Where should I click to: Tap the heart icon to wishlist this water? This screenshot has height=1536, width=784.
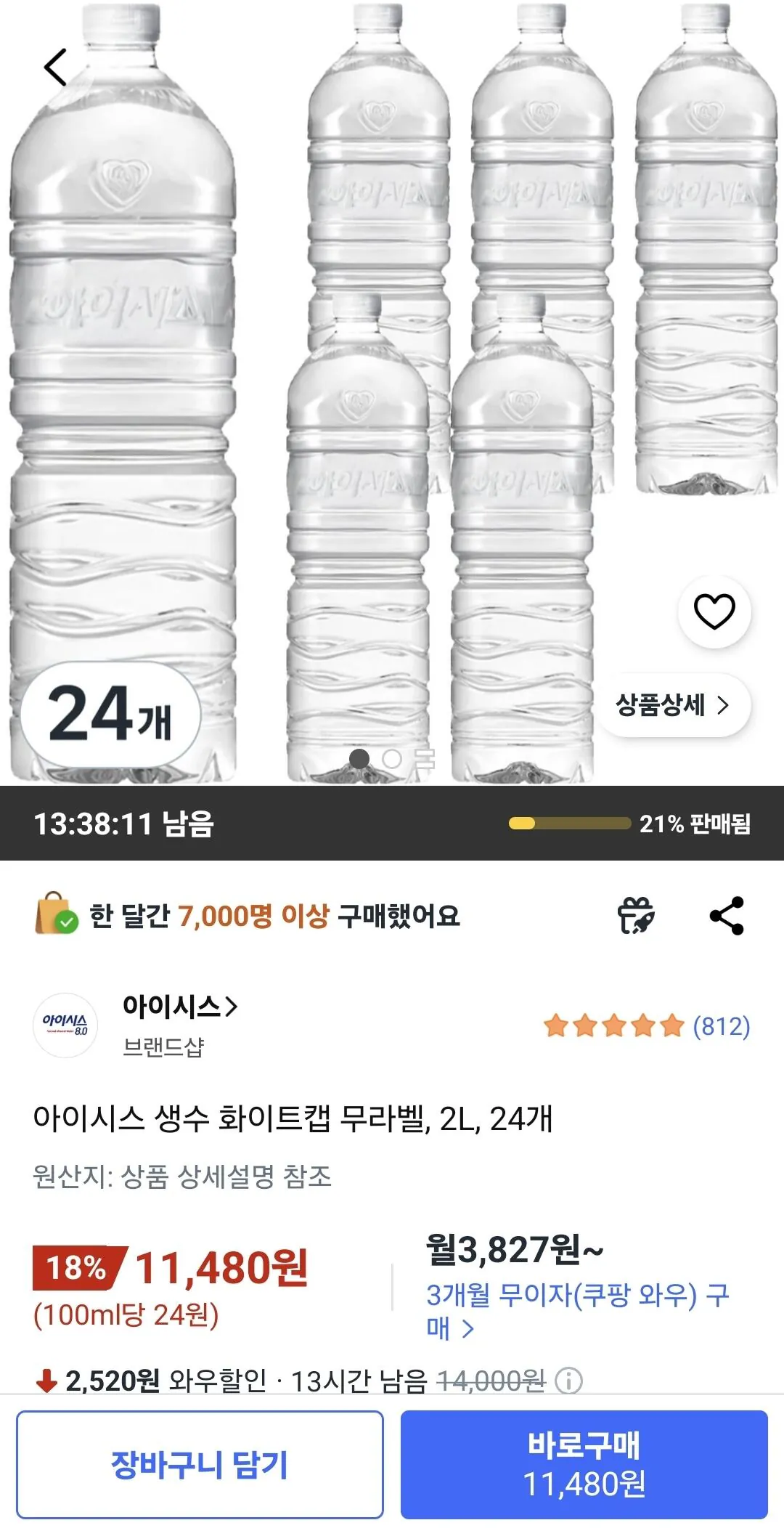pos(715,612)
